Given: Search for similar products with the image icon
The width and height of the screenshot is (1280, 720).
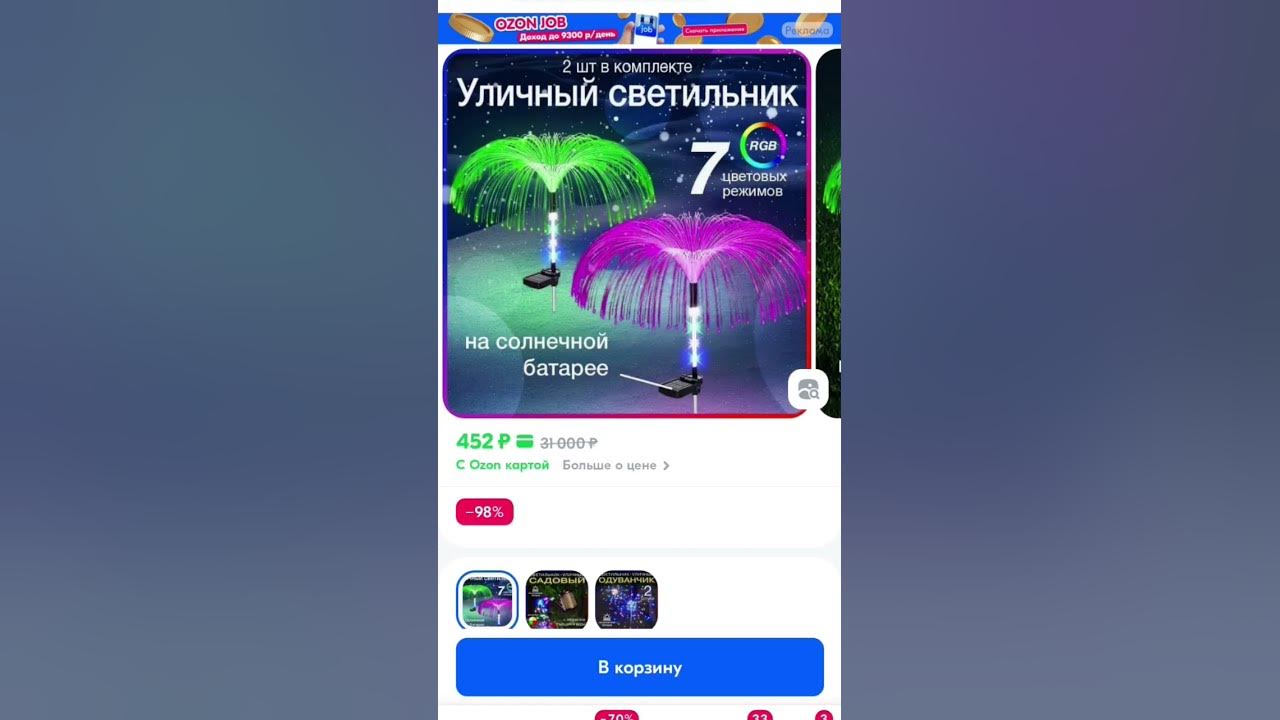Looking at the screenshot, I should pyautogui.click(x=808, y=390).
